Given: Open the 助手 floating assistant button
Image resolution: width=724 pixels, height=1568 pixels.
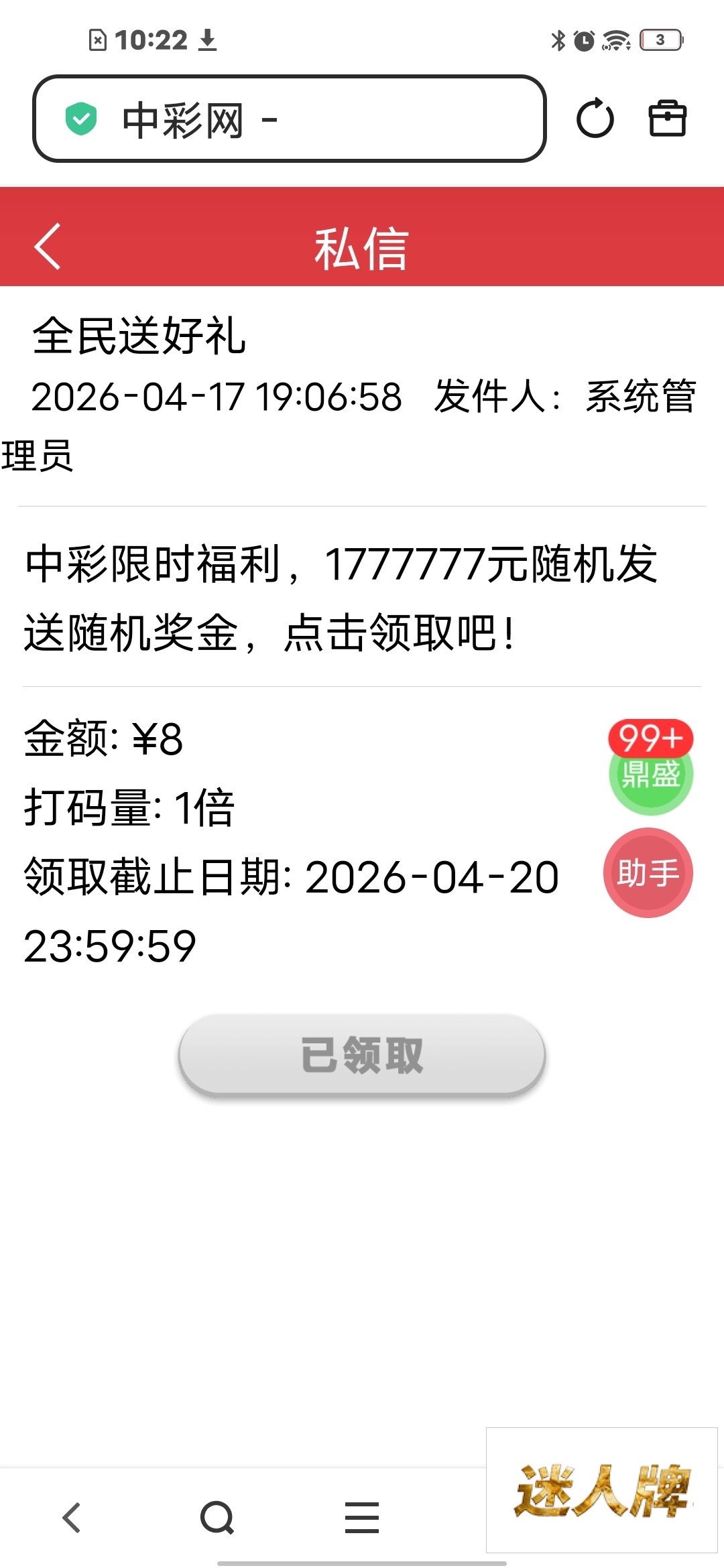Looking at the screenshot, I should pos(648,873).
